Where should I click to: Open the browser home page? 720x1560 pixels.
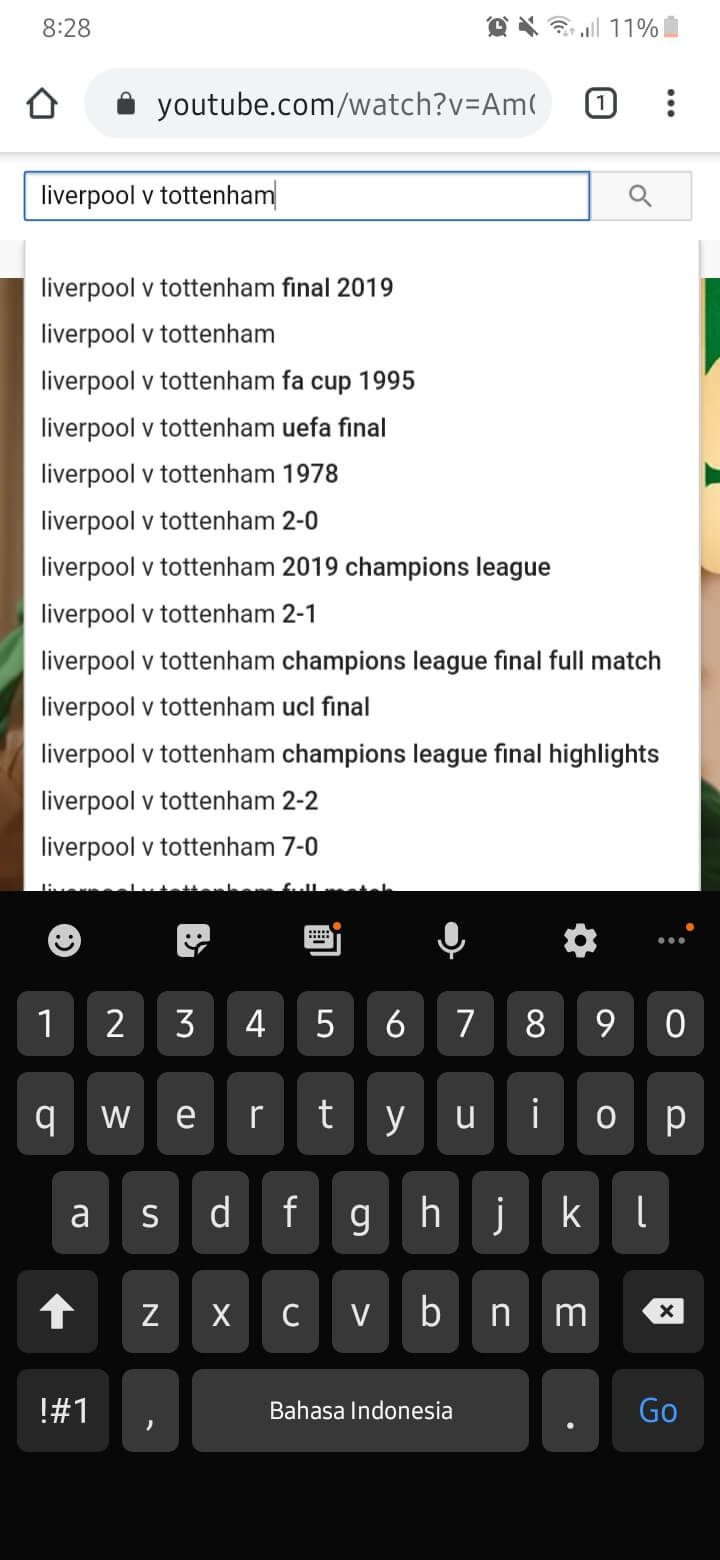click(42, 104)
